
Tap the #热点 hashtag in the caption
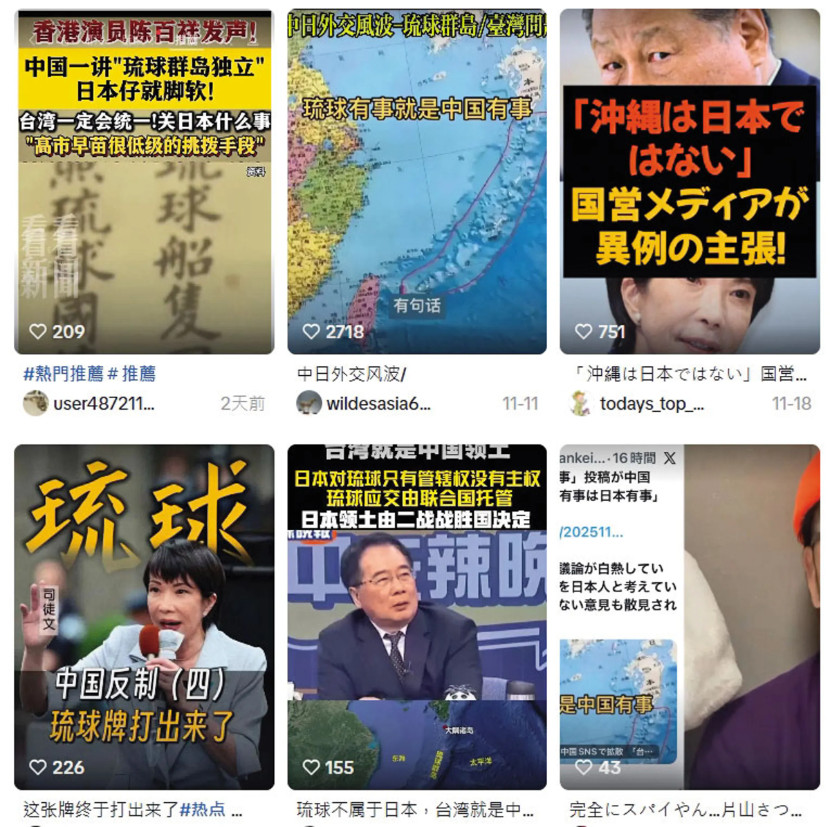[205, 809]
